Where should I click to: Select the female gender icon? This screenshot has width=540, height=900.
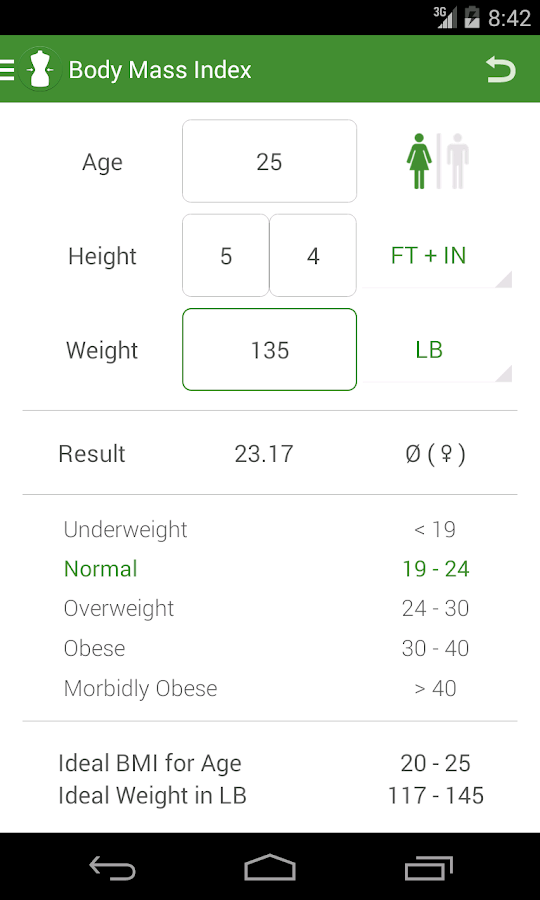419,161
